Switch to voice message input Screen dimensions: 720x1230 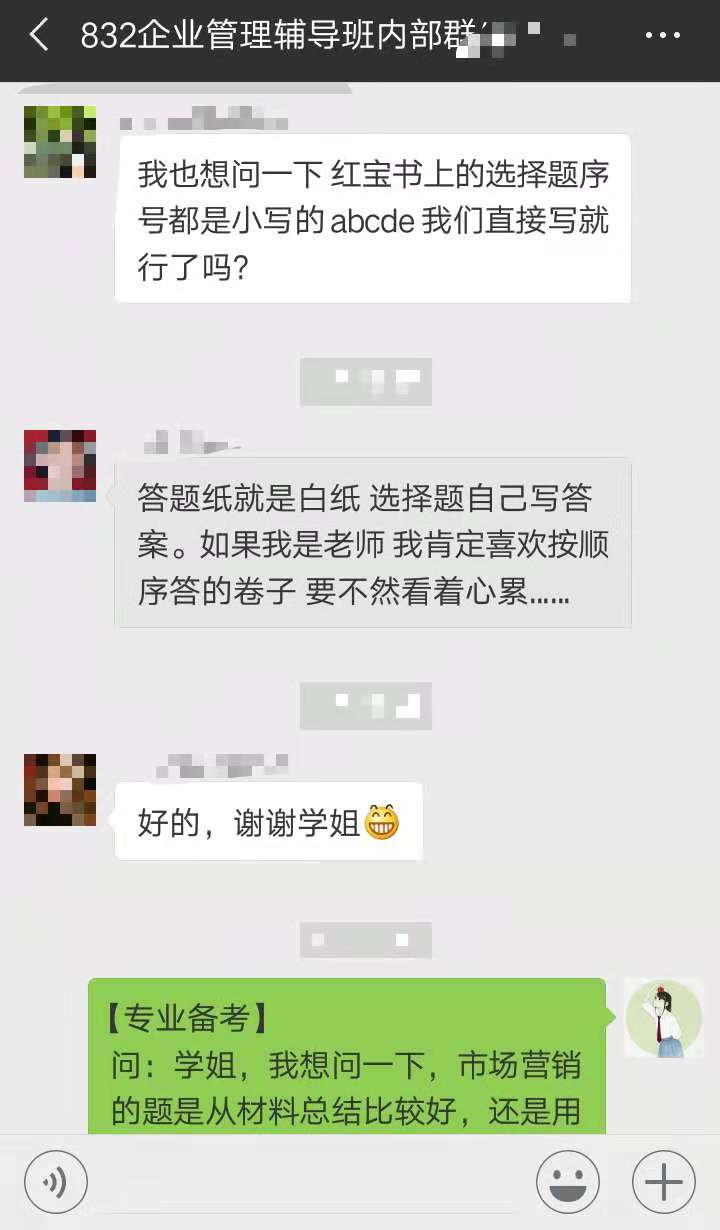(x=56, y=1183)
